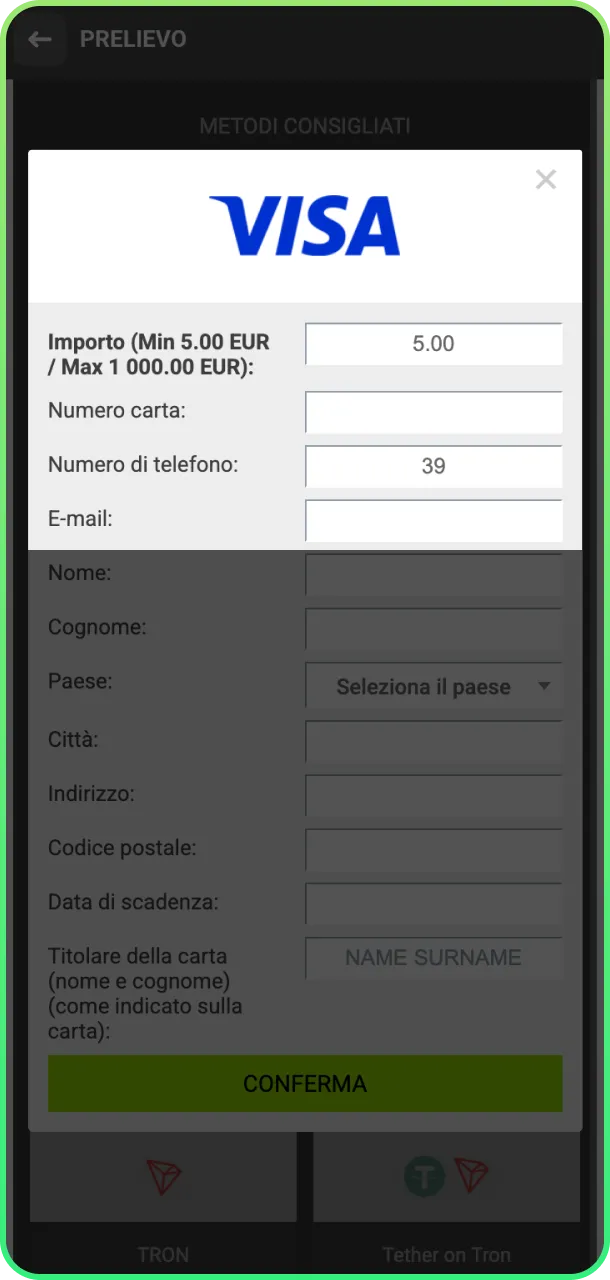This screenshot has width=610, height=1280.
Task: Confirm withdrawal with the CONFERMA button
Action: point(305,1084)
